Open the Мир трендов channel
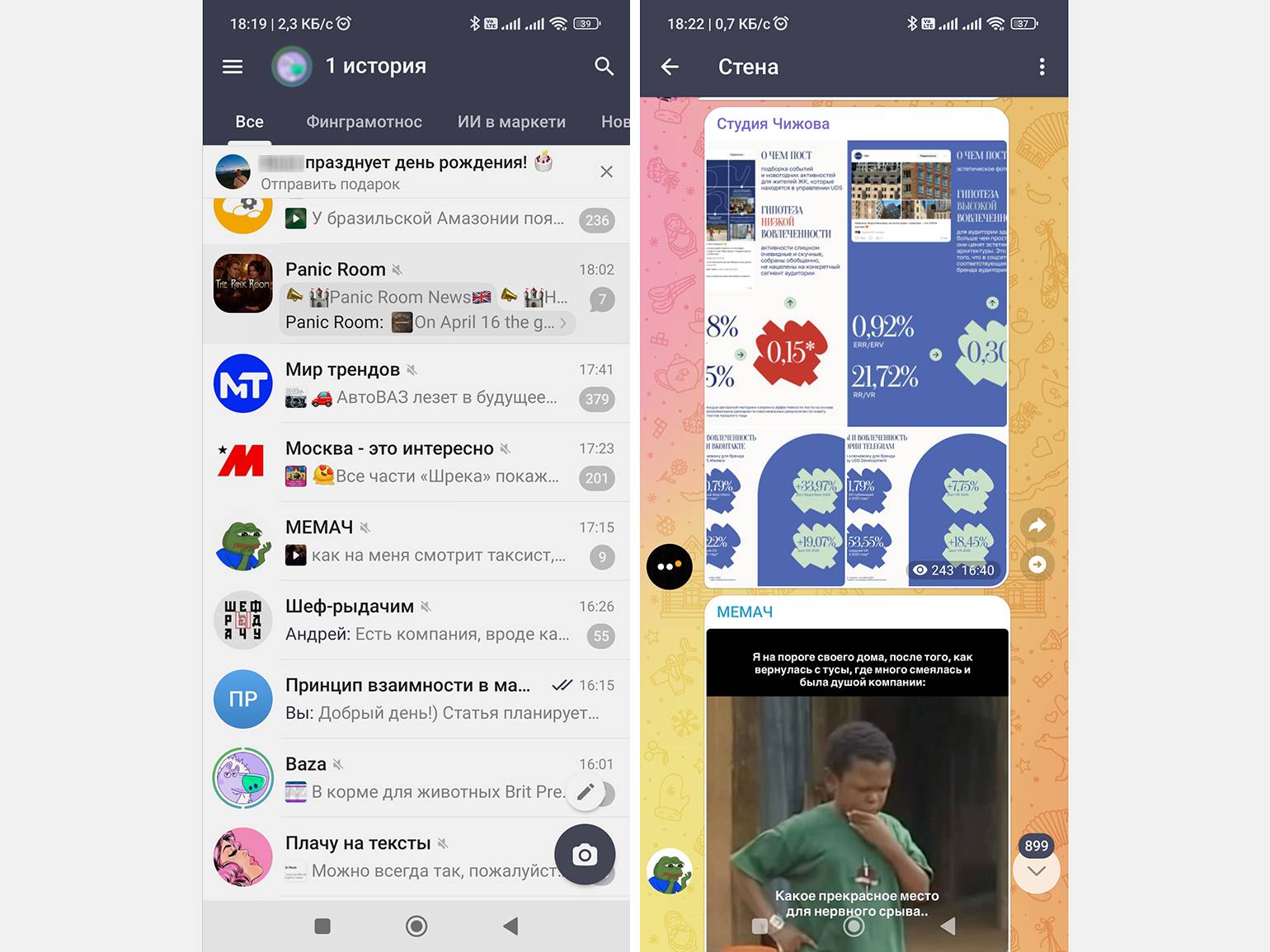The width and height of the screenshot is (1270, 952). pyautogui.click(x=416, y=383)
